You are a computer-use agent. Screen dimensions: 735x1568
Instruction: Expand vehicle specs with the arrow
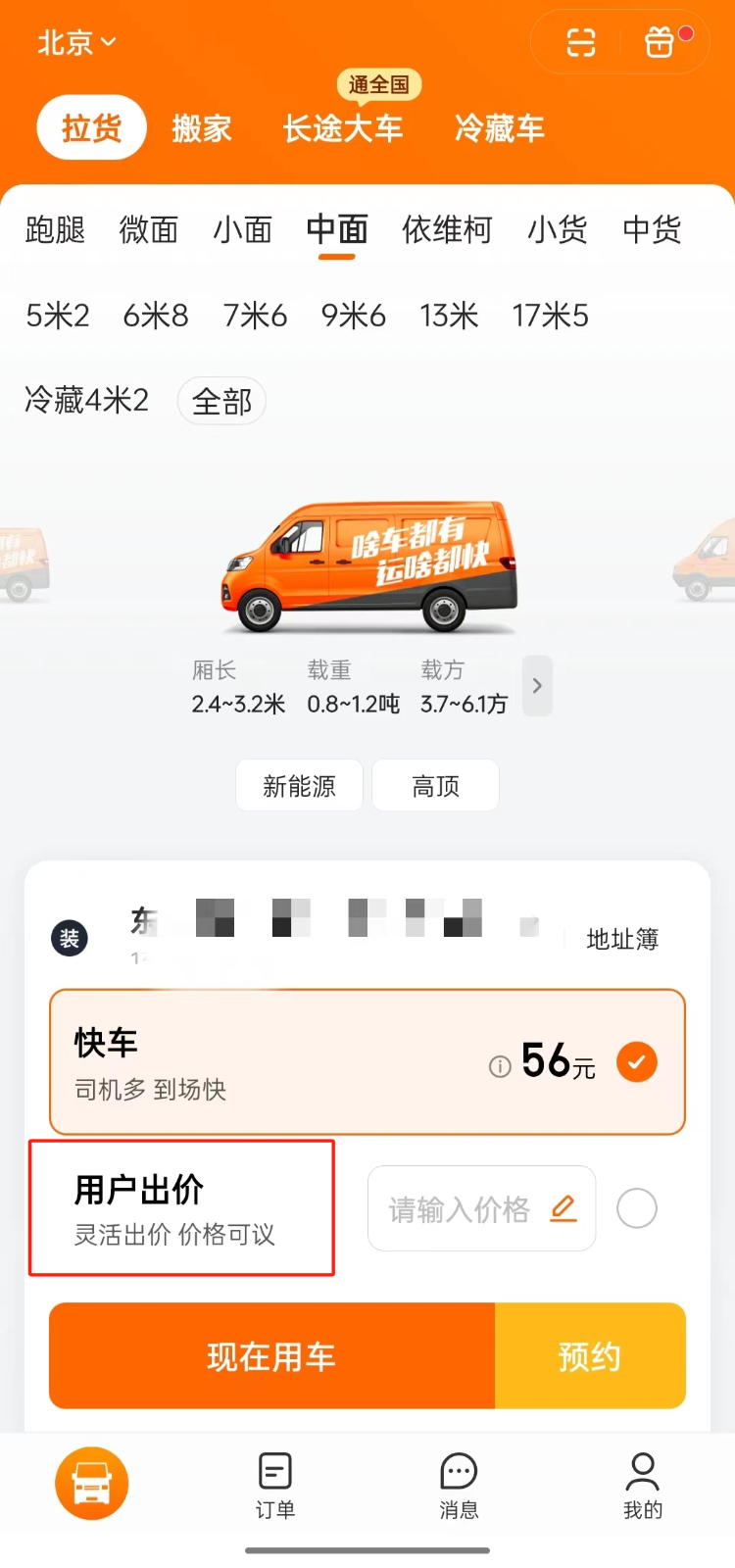tap(537, 686)
